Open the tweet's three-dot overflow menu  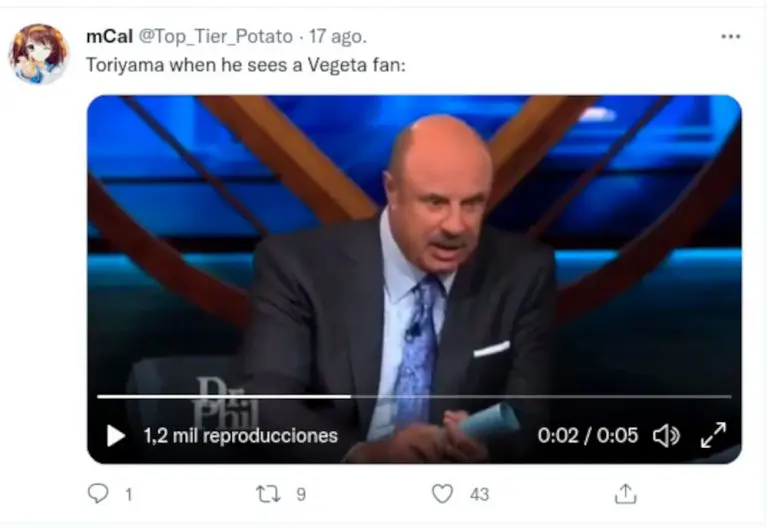click(x=731, y=37)
